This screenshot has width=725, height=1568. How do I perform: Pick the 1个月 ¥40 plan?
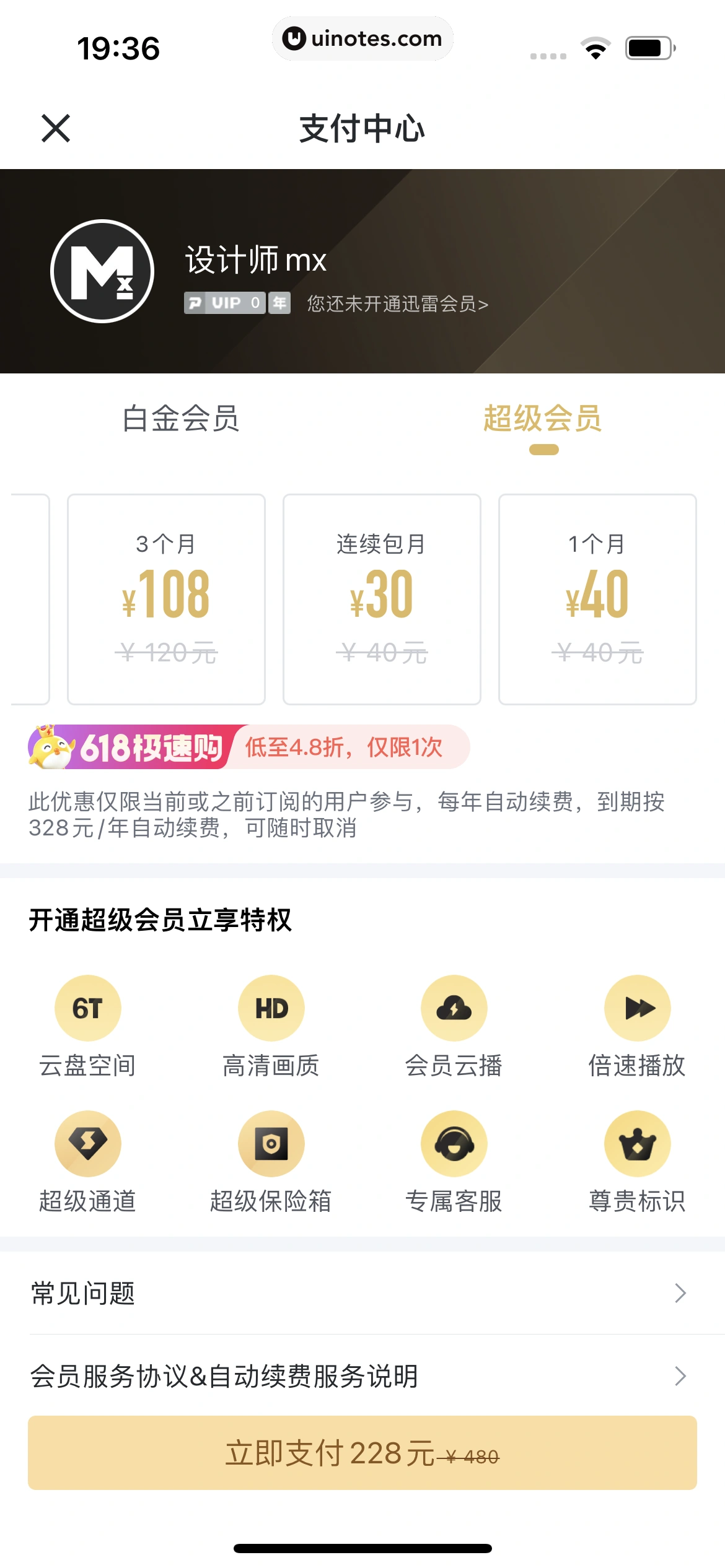coord(597,599)
